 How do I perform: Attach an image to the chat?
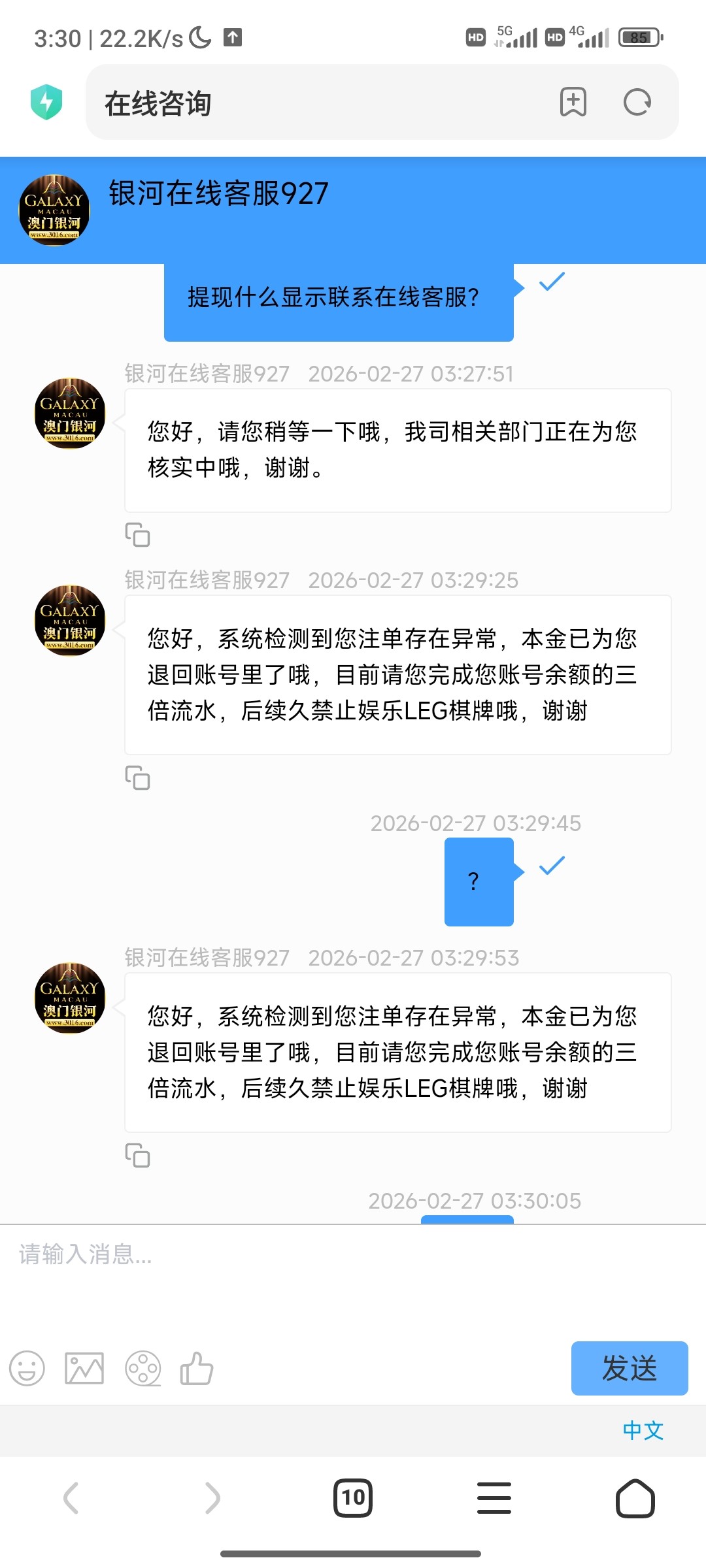(84, 1368)
